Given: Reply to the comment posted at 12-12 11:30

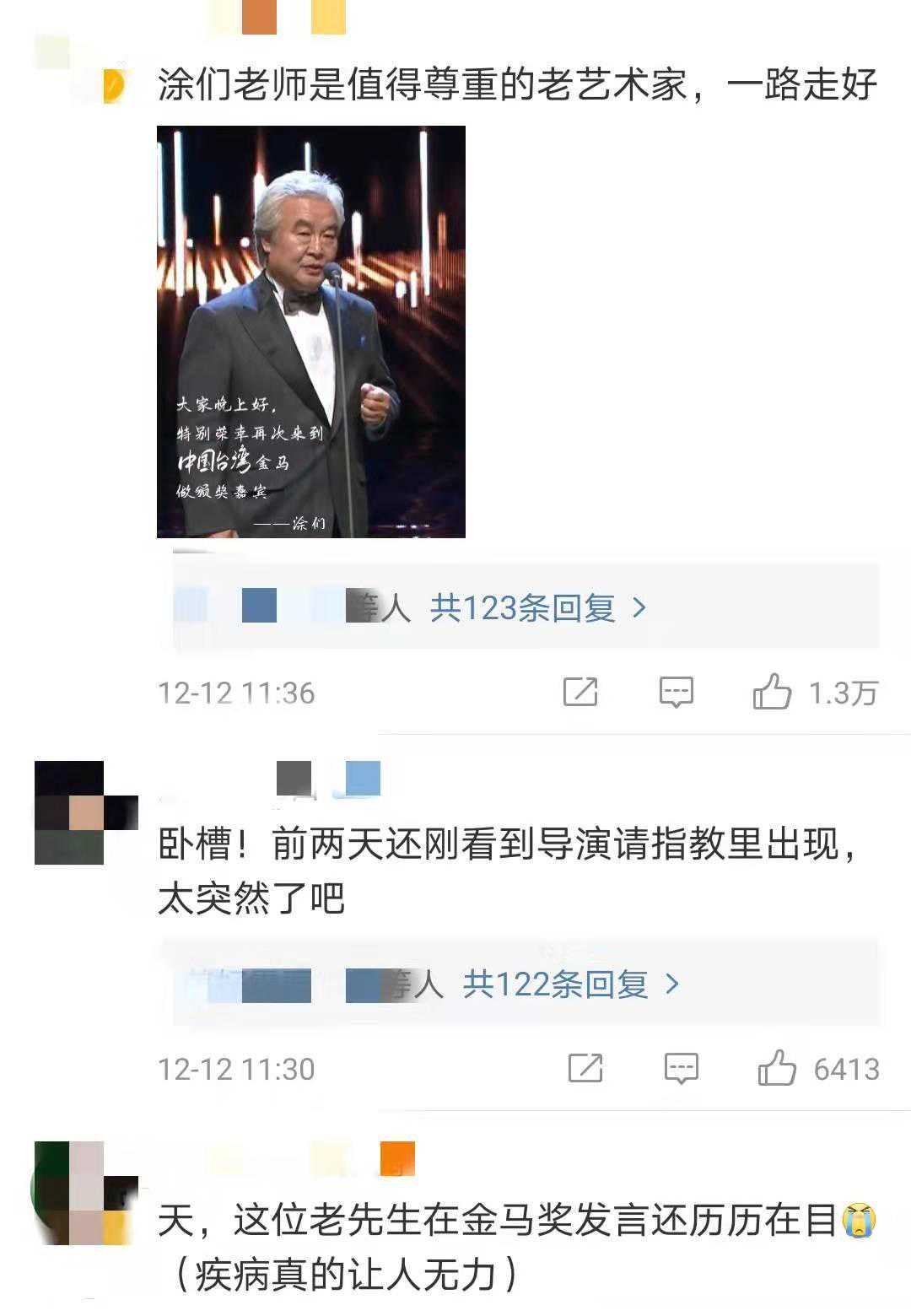Looking at the screenshot, I should pos(681,1068).
